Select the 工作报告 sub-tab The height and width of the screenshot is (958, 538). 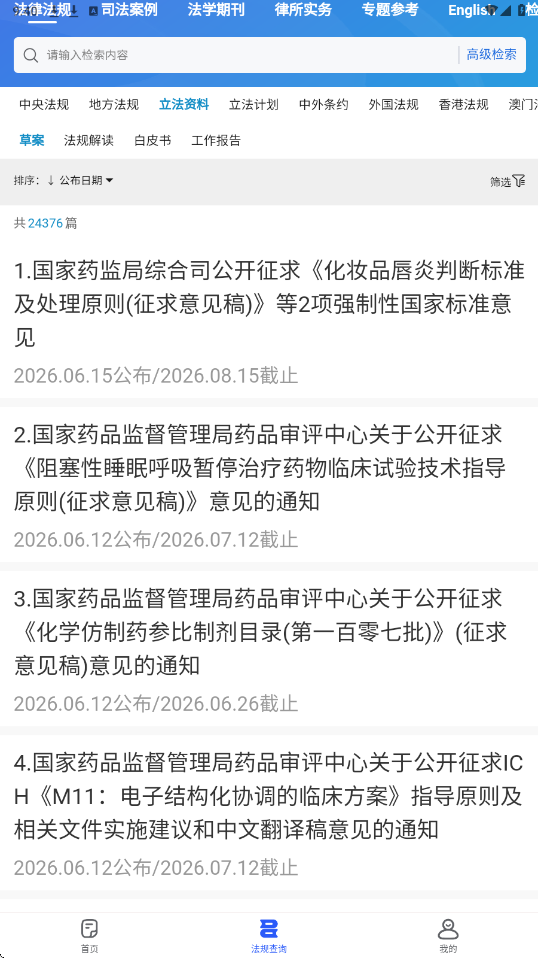click(x=216, y=141)
